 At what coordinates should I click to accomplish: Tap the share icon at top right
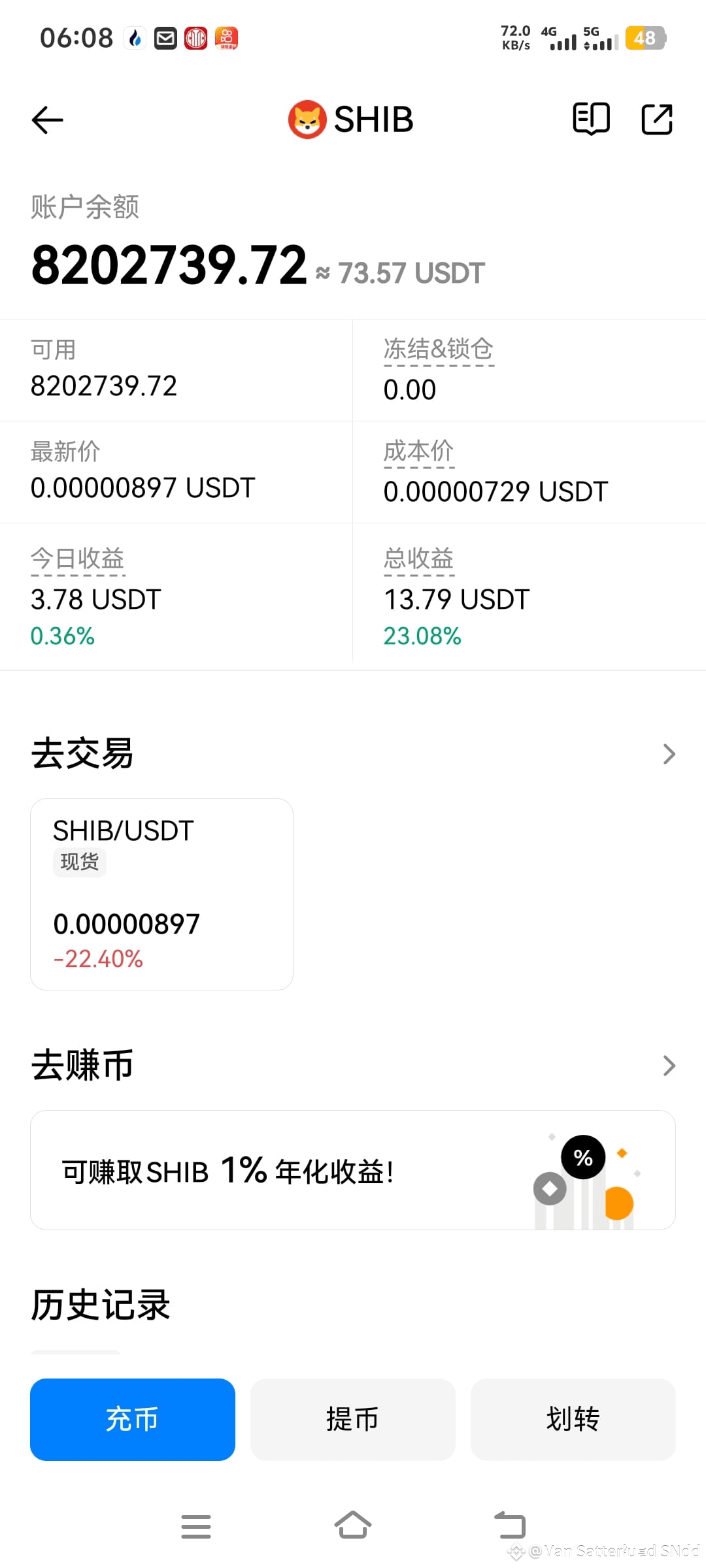pos(657,119)
